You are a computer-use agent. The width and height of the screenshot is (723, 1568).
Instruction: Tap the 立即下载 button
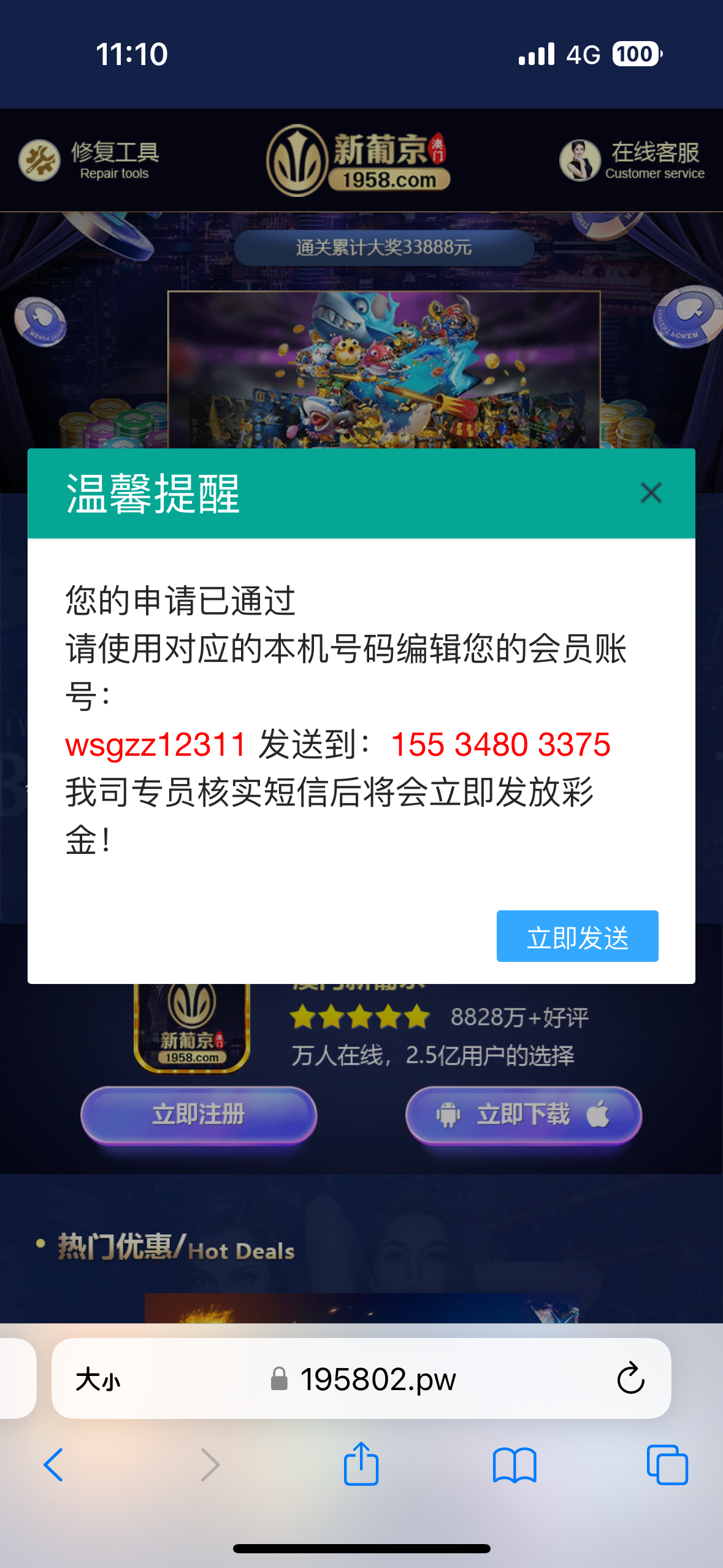[523, 1114]
